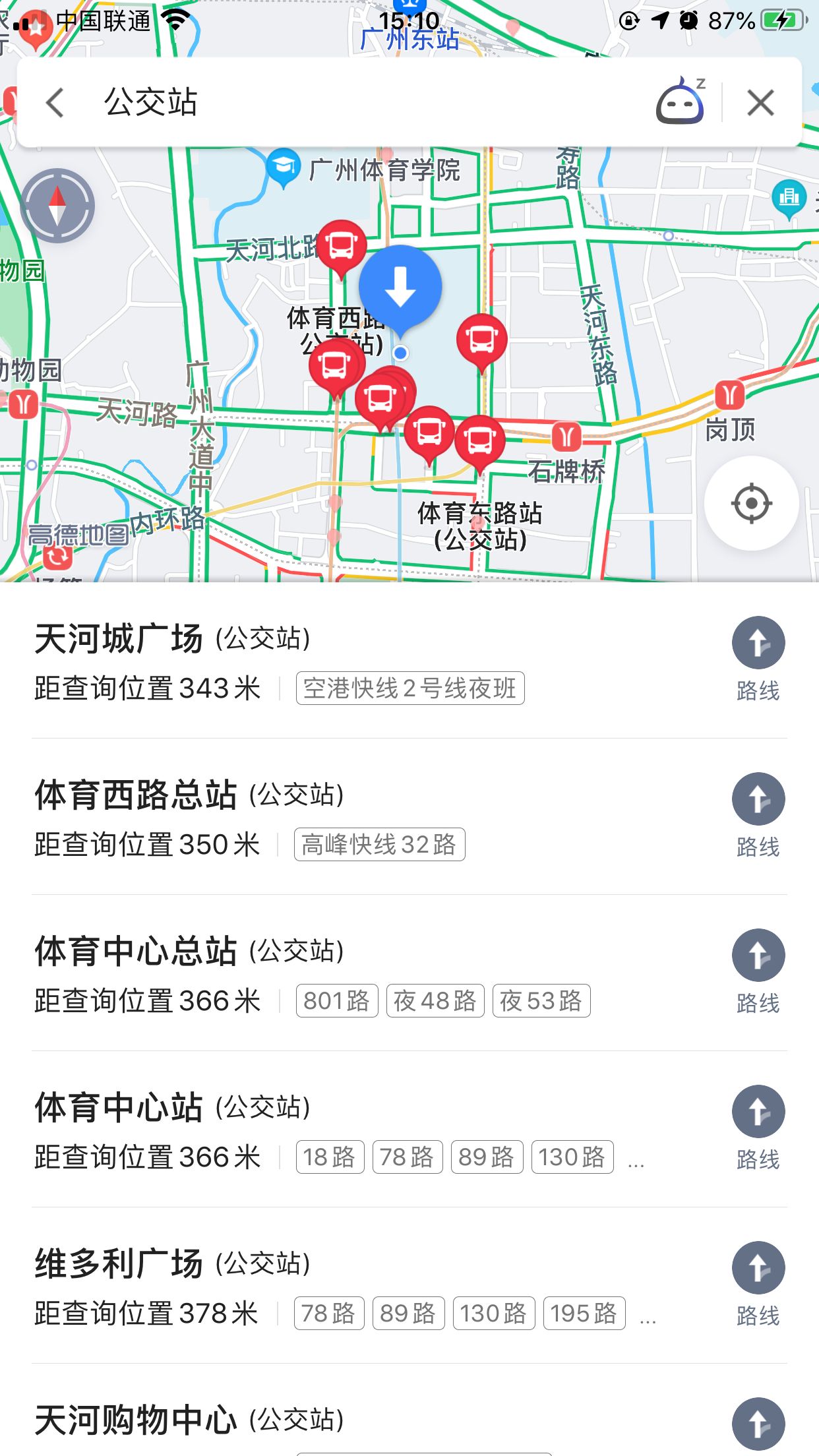The height and width of the screenshot is (1456, 819).
Task: Reset map orientation with the compass
Action: pos(57,206)
